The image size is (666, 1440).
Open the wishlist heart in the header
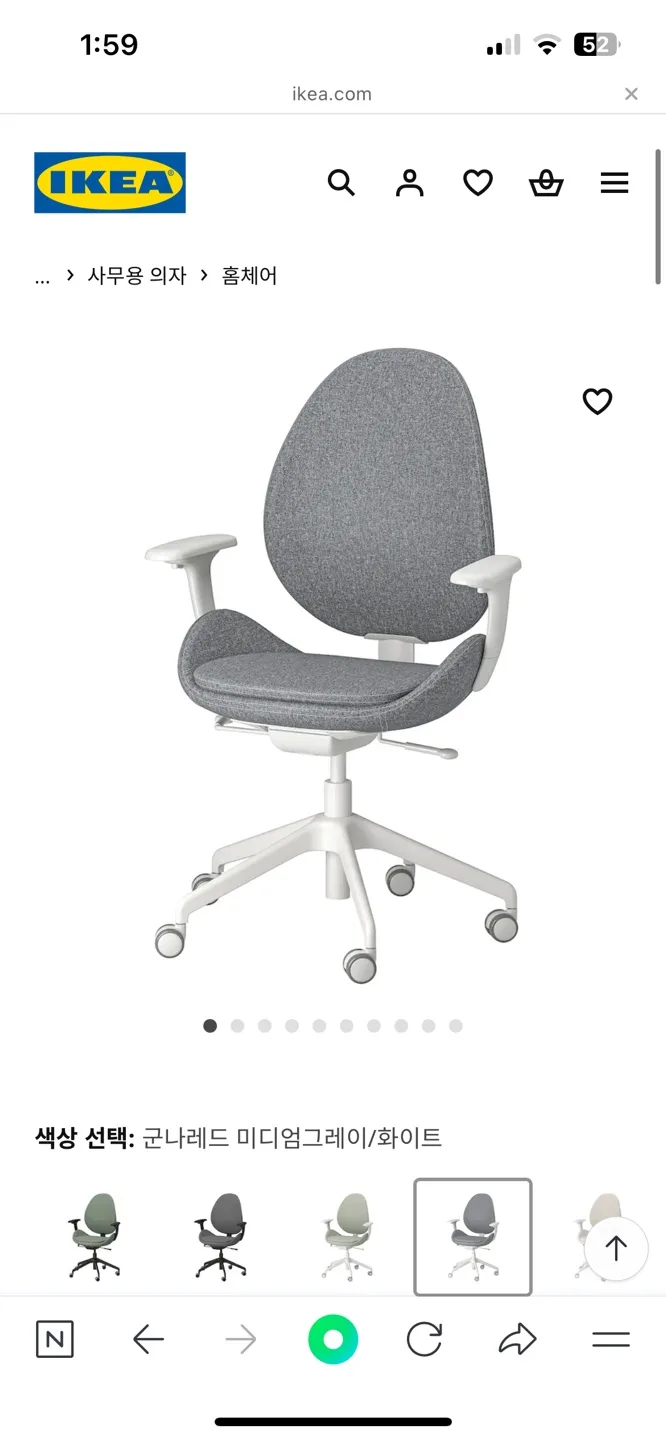478,183
